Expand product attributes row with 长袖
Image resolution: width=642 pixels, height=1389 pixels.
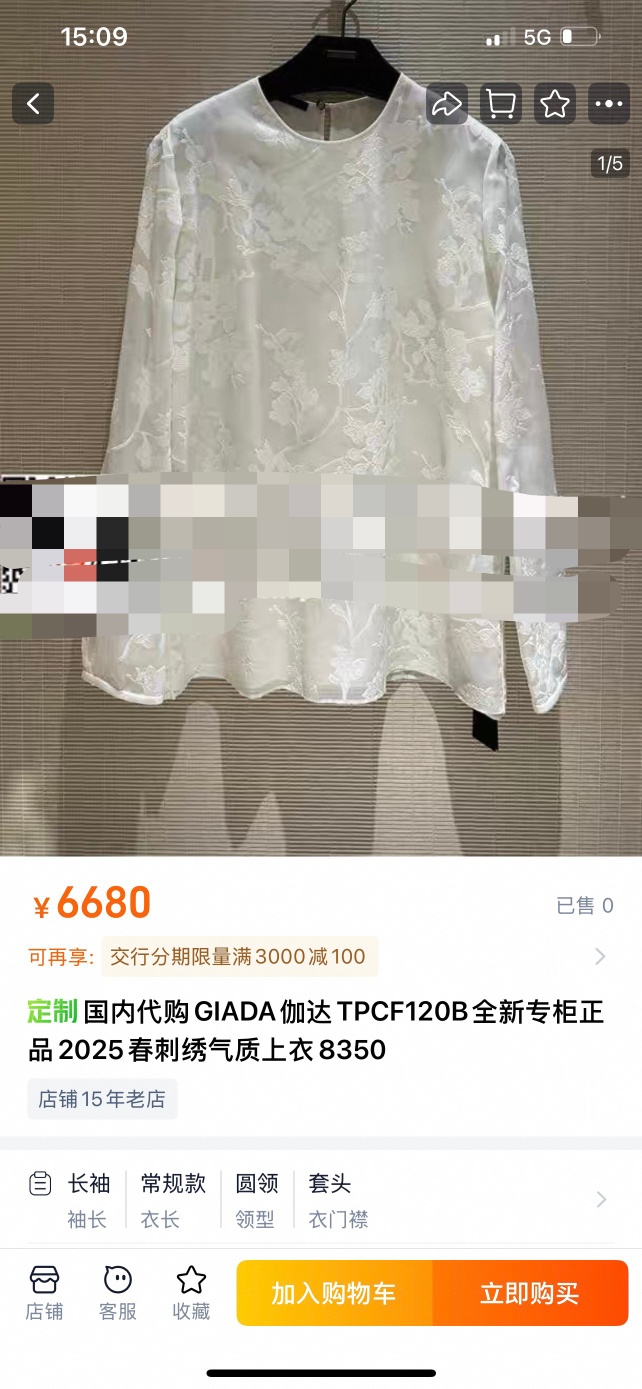point(600,1199)
